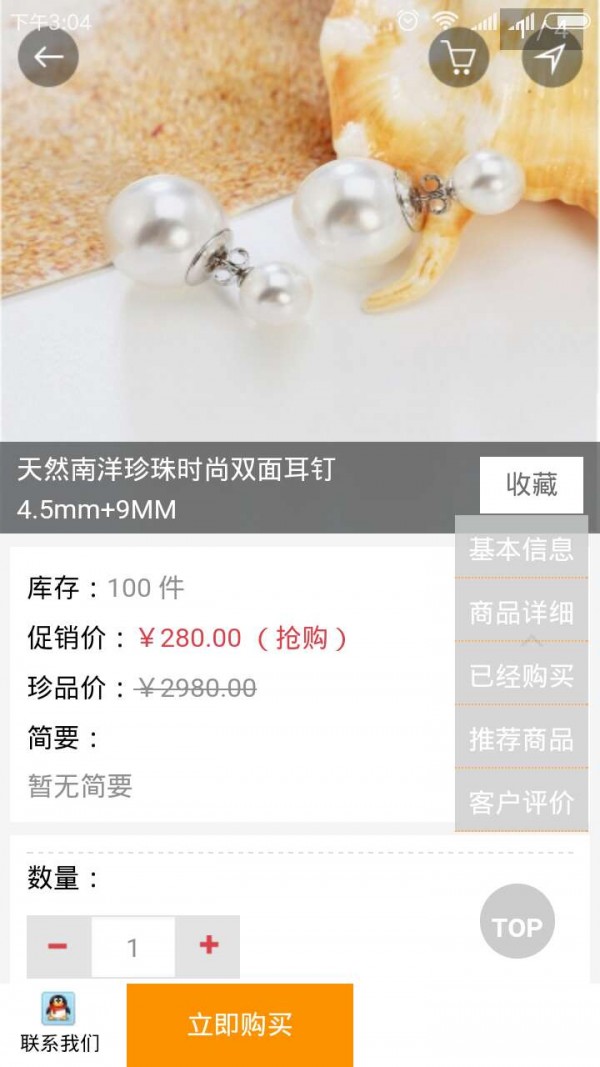The height and width of the screenshot is (1067, 600).
Task: Increase quantity with plus button
Action: pos(208,946)
